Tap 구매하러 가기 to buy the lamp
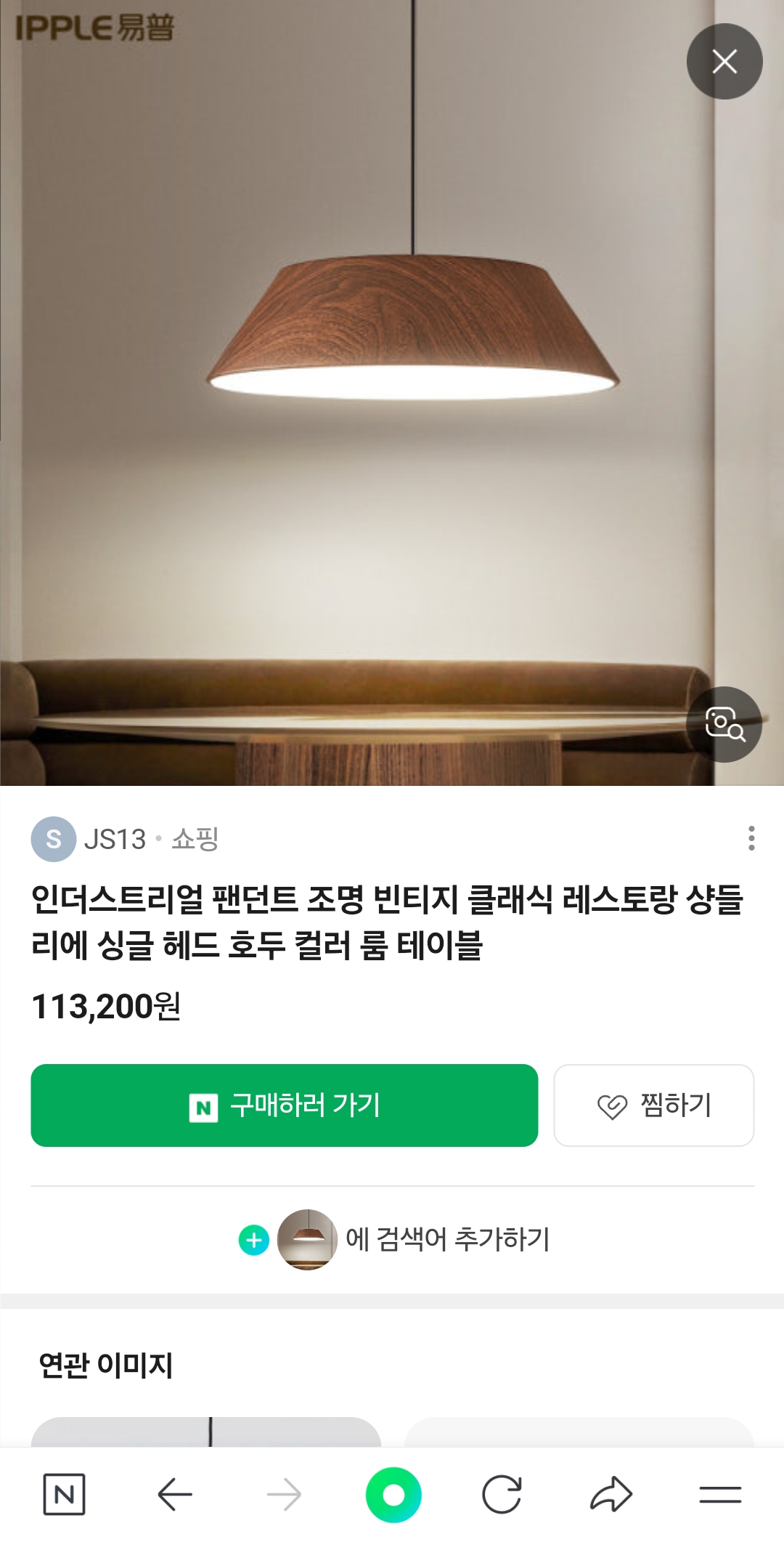The height and width of the screenshot is (1542, 784). tap(285, 1105)
